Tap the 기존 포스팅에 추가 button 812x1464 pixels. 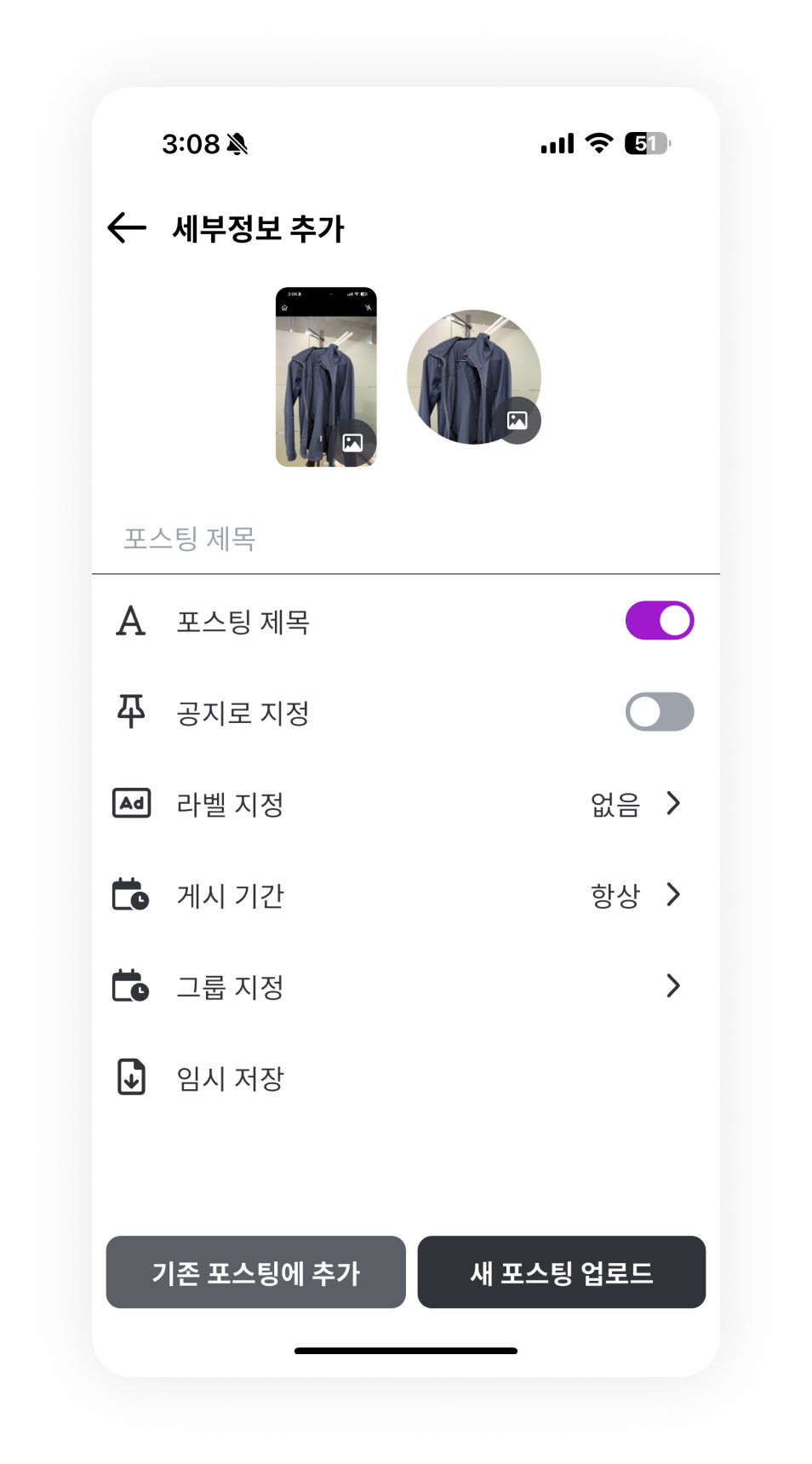point(255,1272)
